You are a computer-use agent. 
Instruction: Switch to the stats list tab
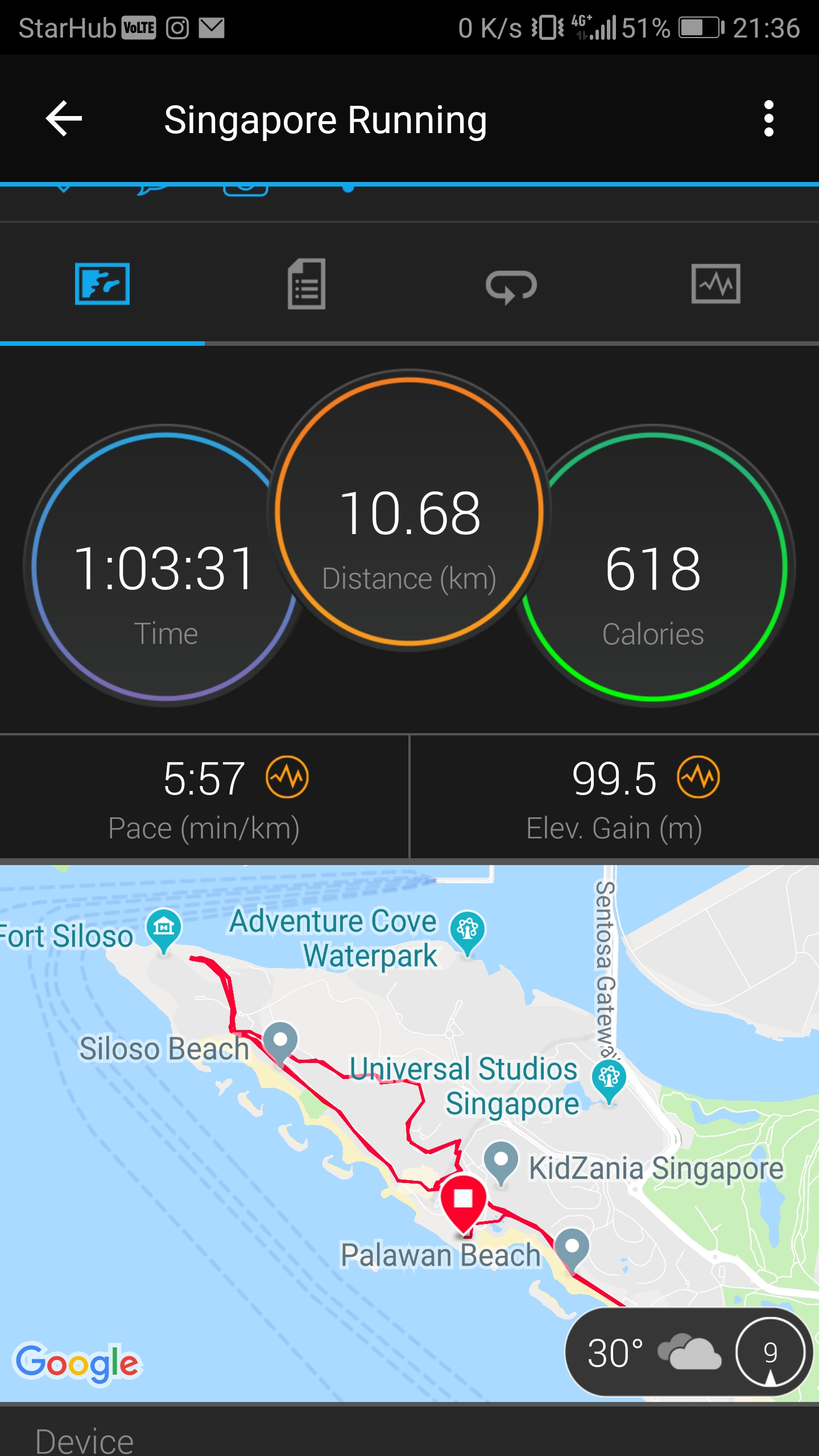point(307,284)
